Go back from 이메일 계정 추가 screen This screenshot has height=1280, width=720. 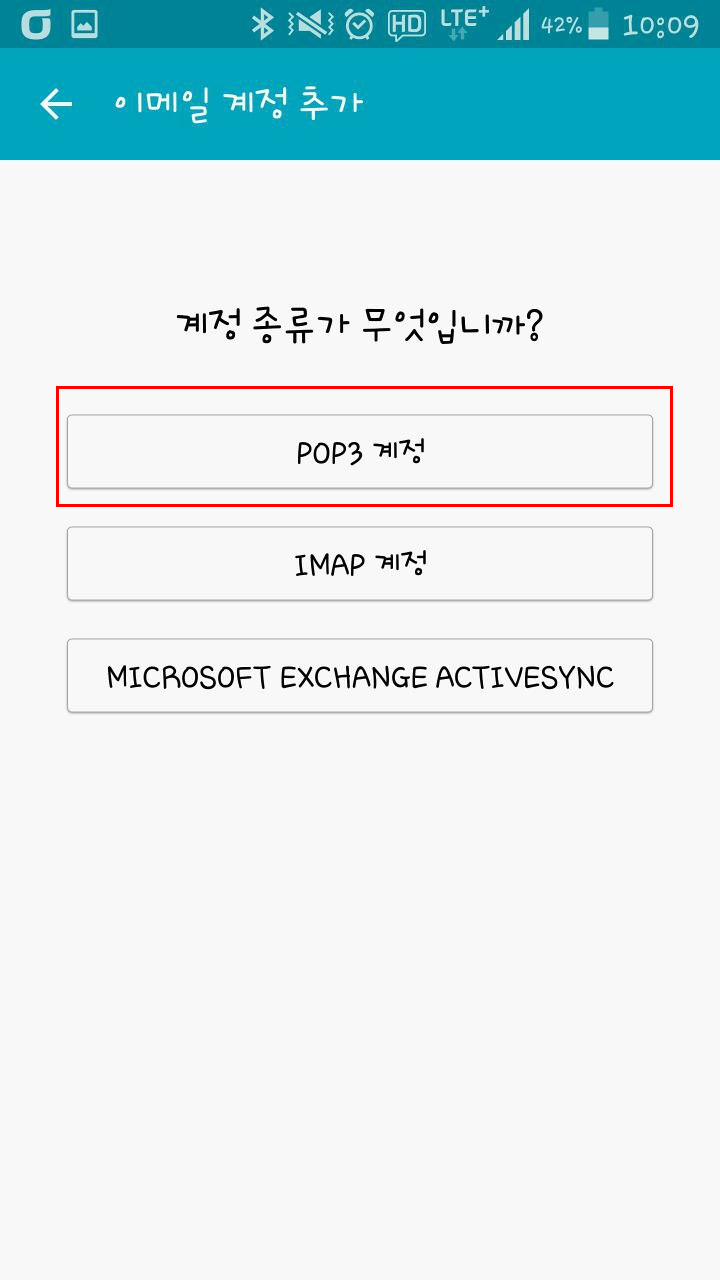[x=56, y=104]
